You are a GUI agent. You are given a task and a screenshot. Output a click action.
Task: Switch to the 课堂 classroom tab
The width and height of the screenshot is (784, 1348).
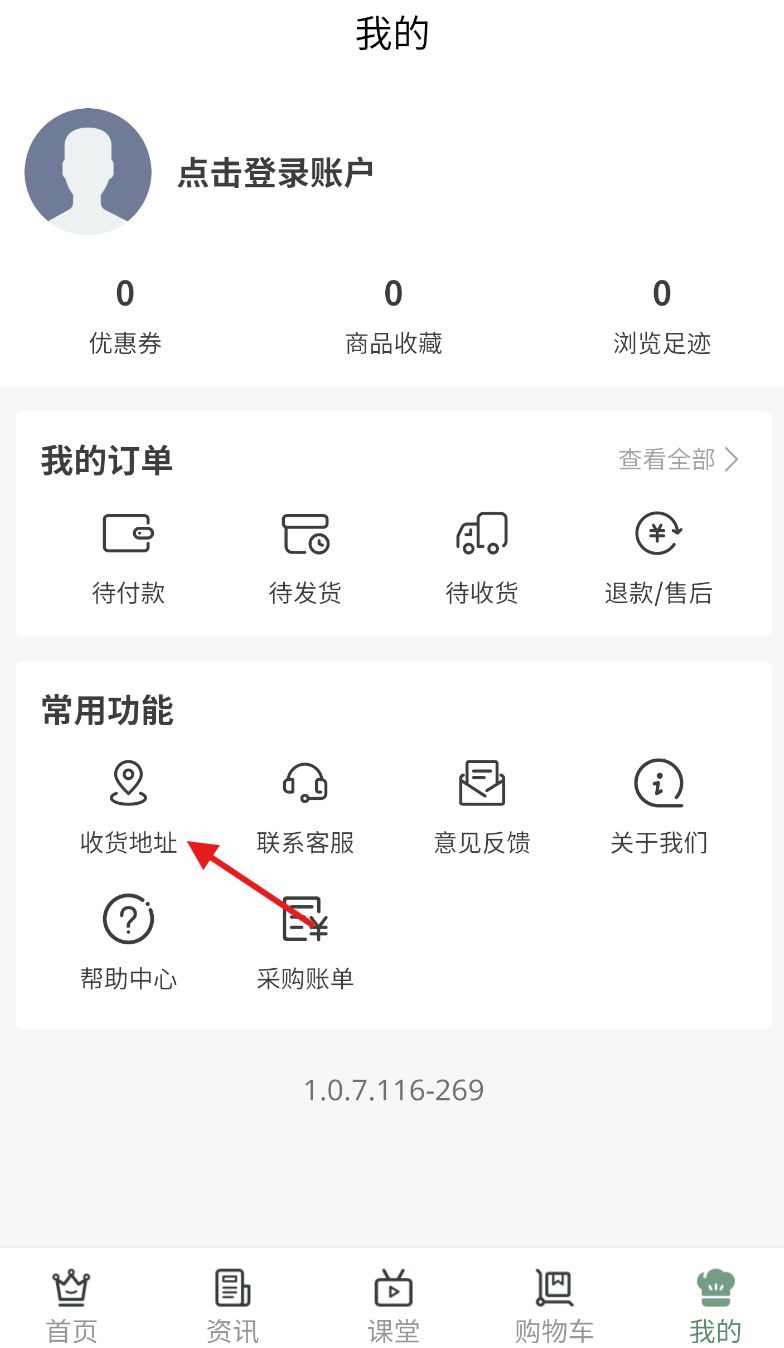[x=393, y=1306]
